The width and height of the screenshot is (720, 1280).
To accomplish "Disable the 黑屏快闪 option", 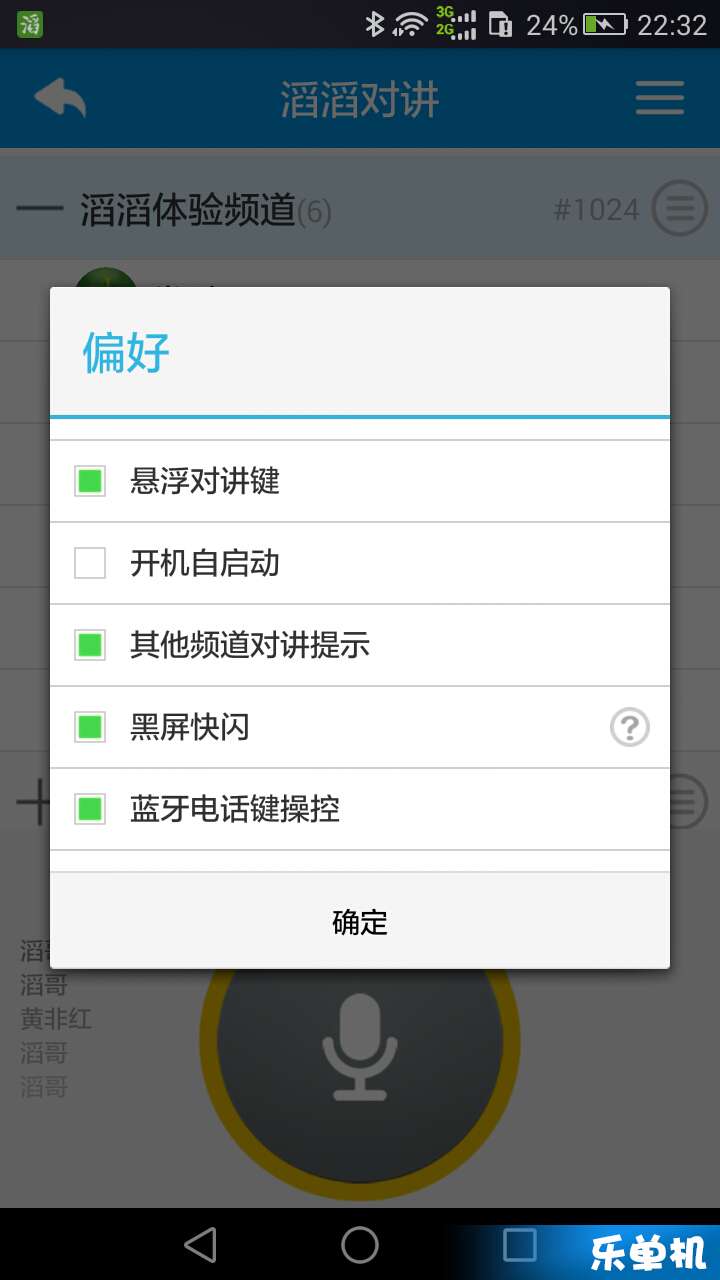I will (x=90, y=727).
